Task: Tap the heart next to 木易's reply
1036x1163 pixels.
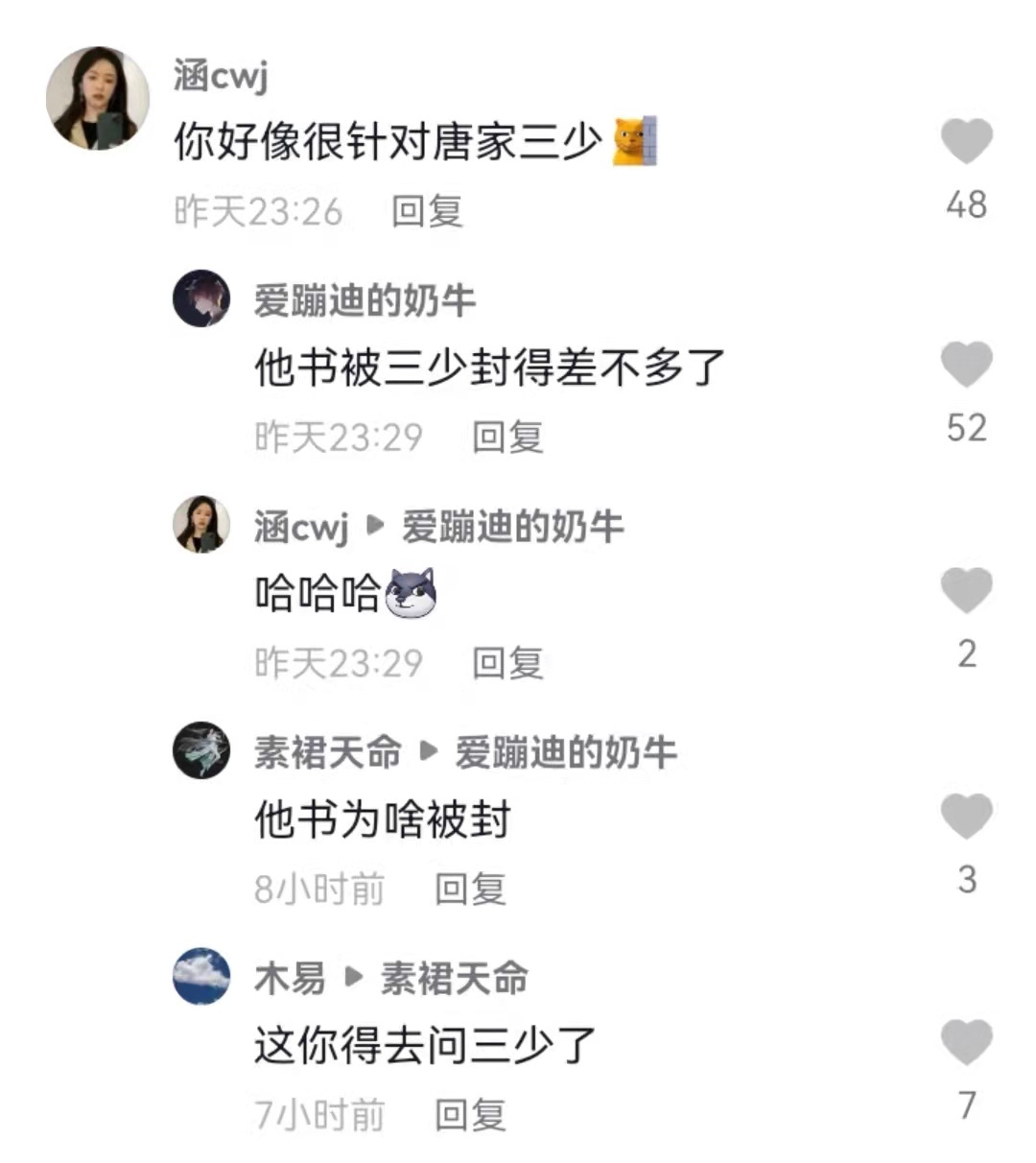Action: [968, 1041]
